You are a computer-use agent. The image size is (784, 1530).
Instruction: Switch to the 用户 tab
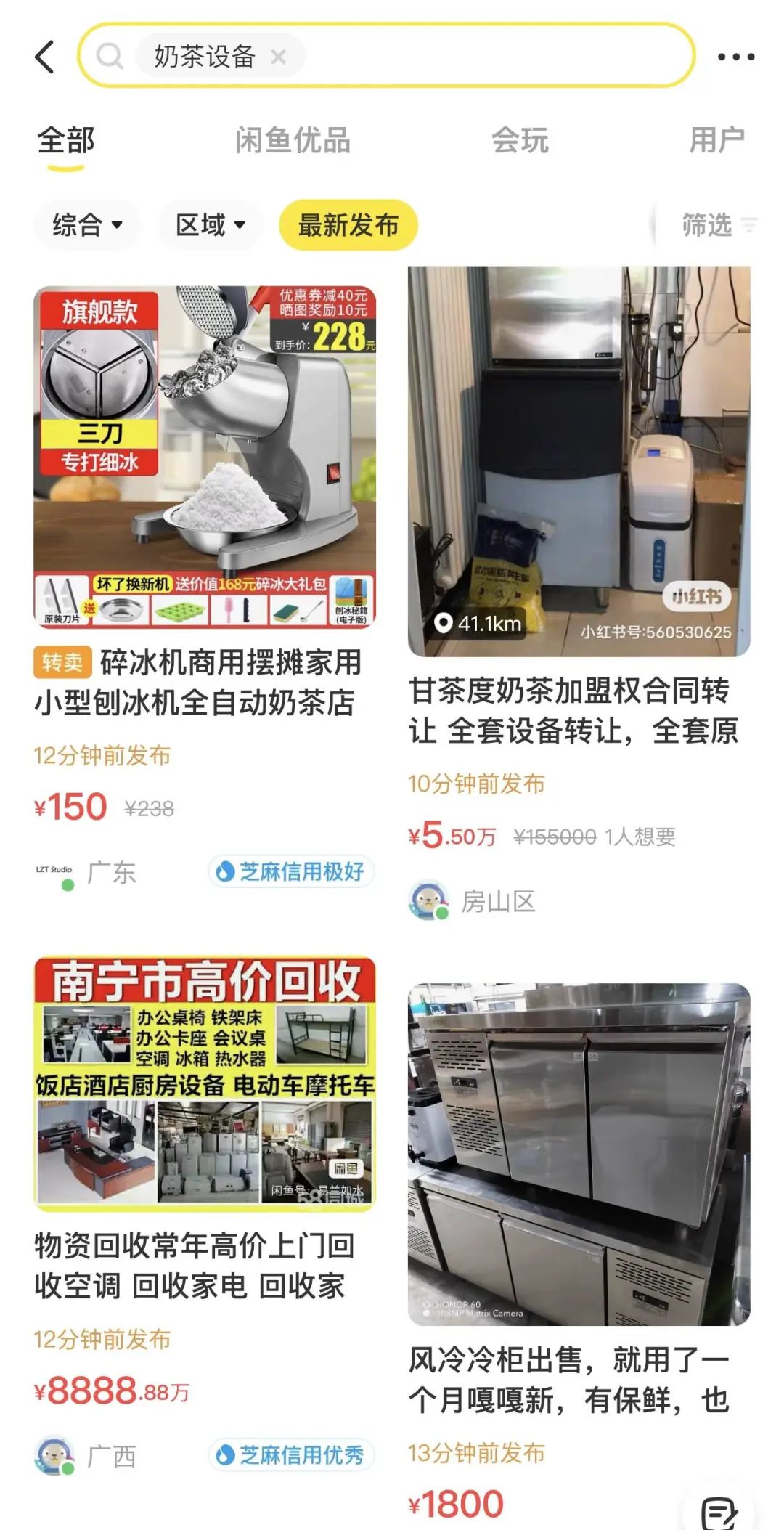coord(716,141)
